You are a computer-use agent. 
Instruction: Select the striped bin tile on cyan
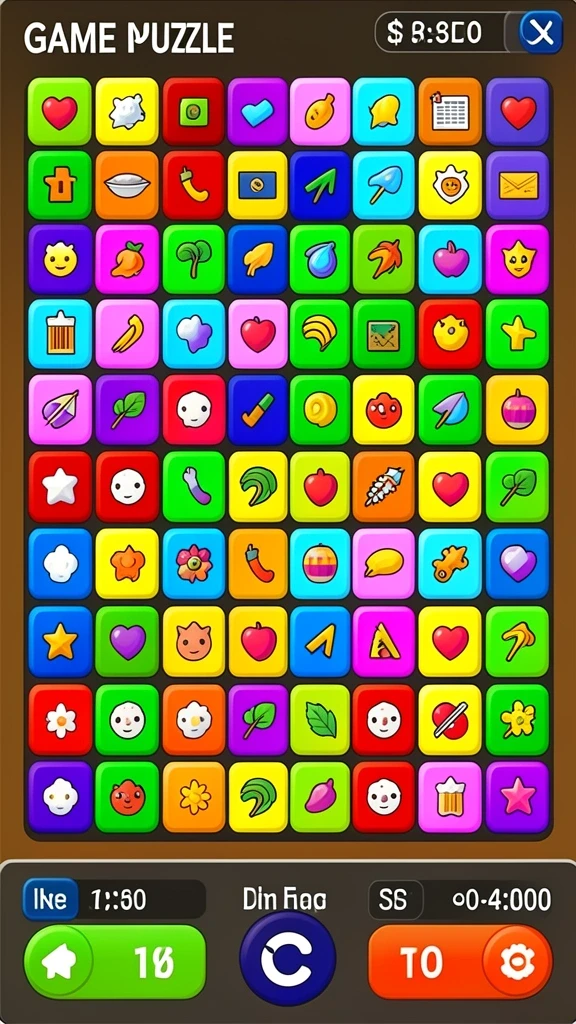59,334
